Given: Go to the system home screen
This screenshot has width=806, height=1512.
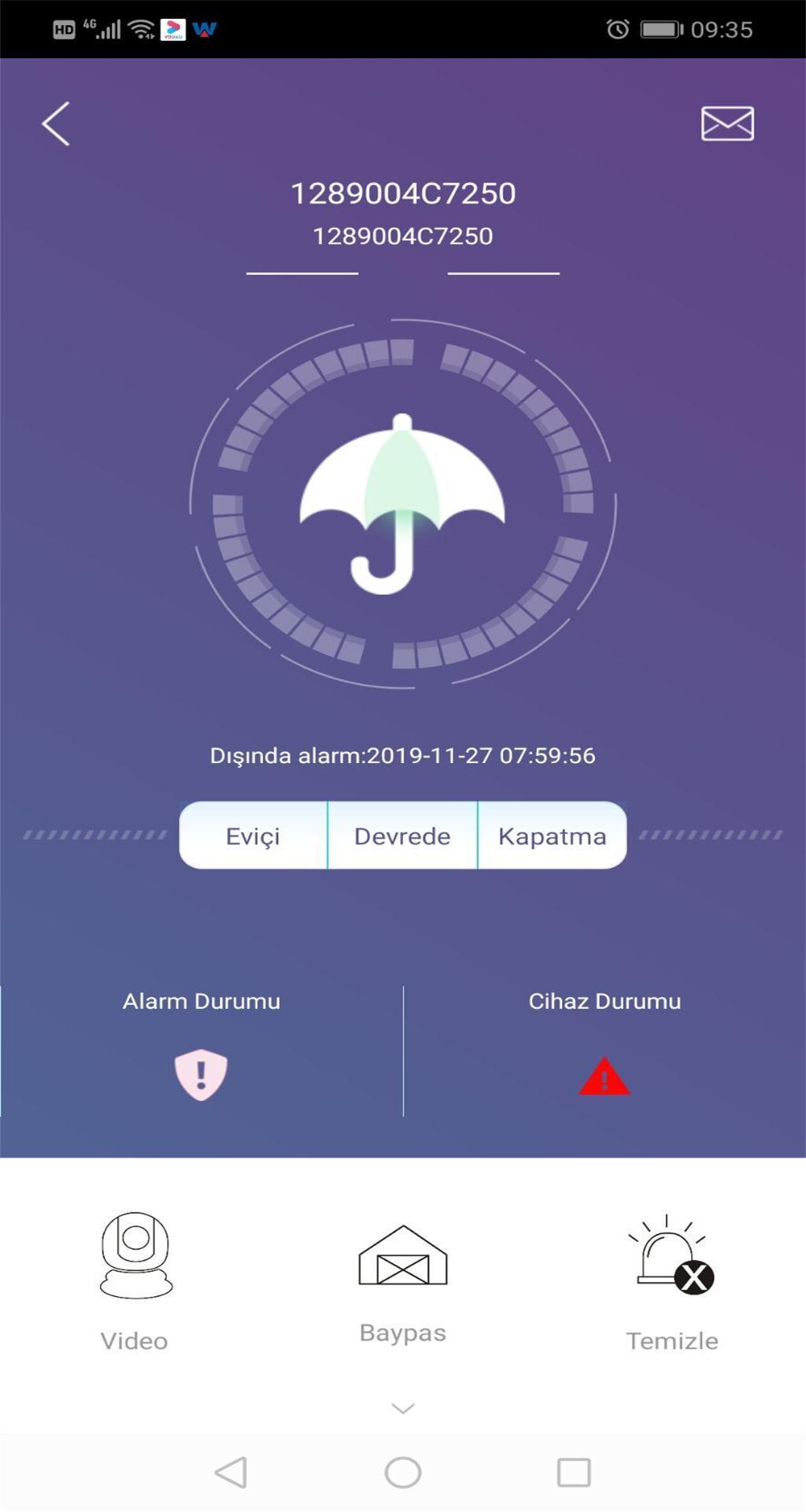Looking at the screenshot, I should (x=402, y=1472).
